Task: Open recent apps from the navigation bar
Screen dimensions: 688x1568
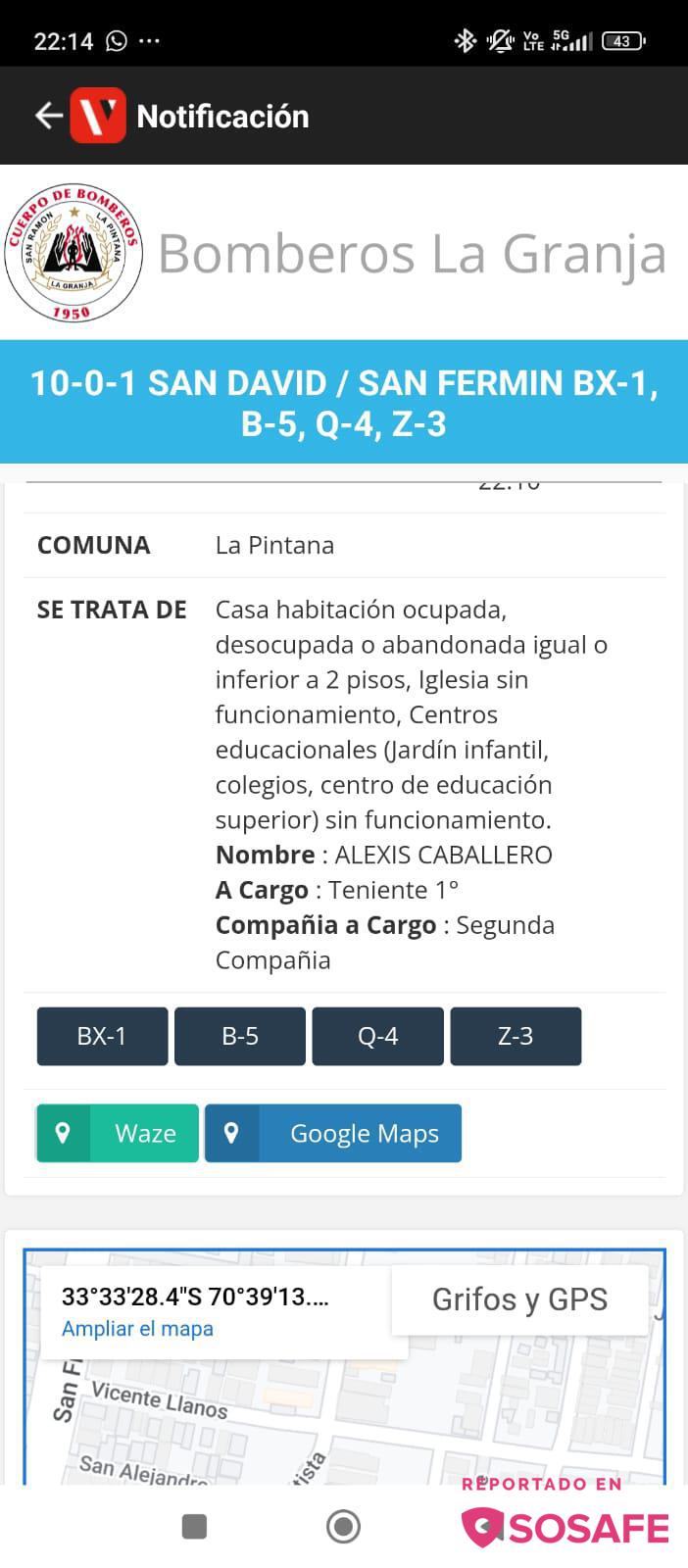Action: [x=195, y=1526]
